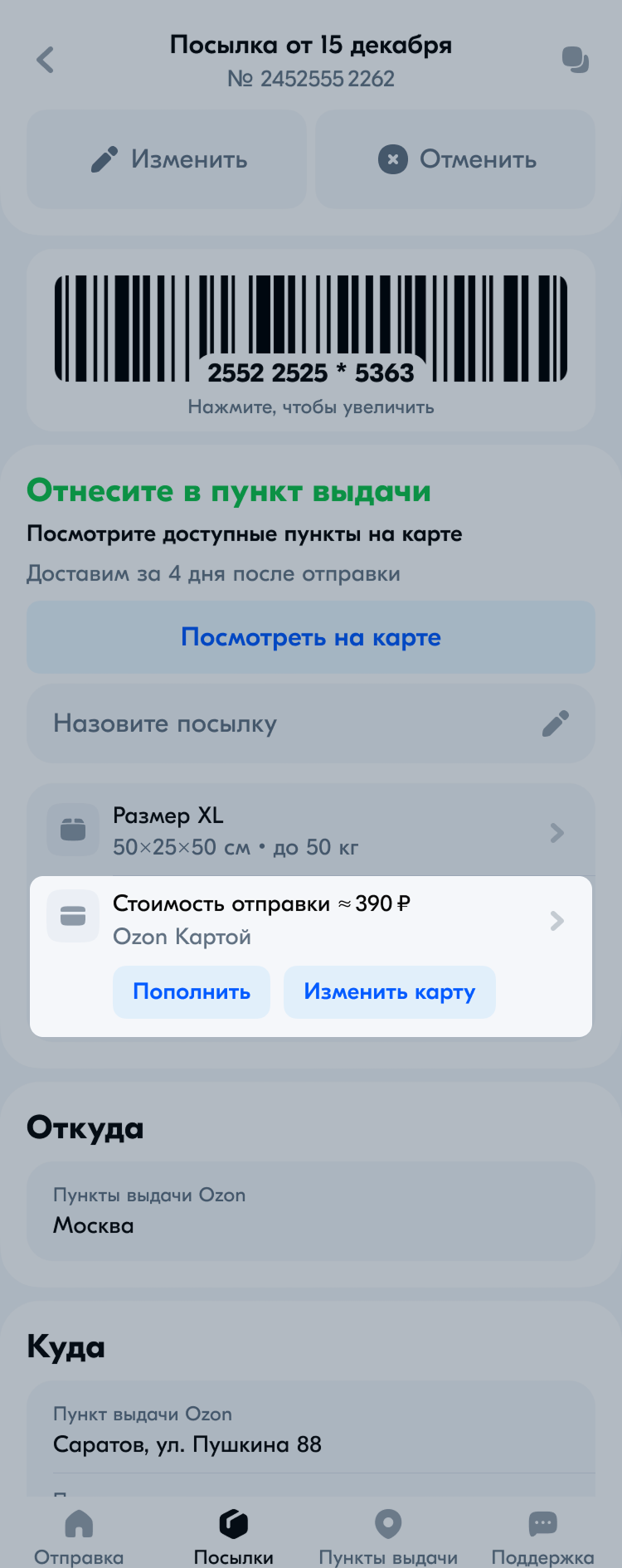Tap Изменить to edit the parcel

tap(167, 159)
